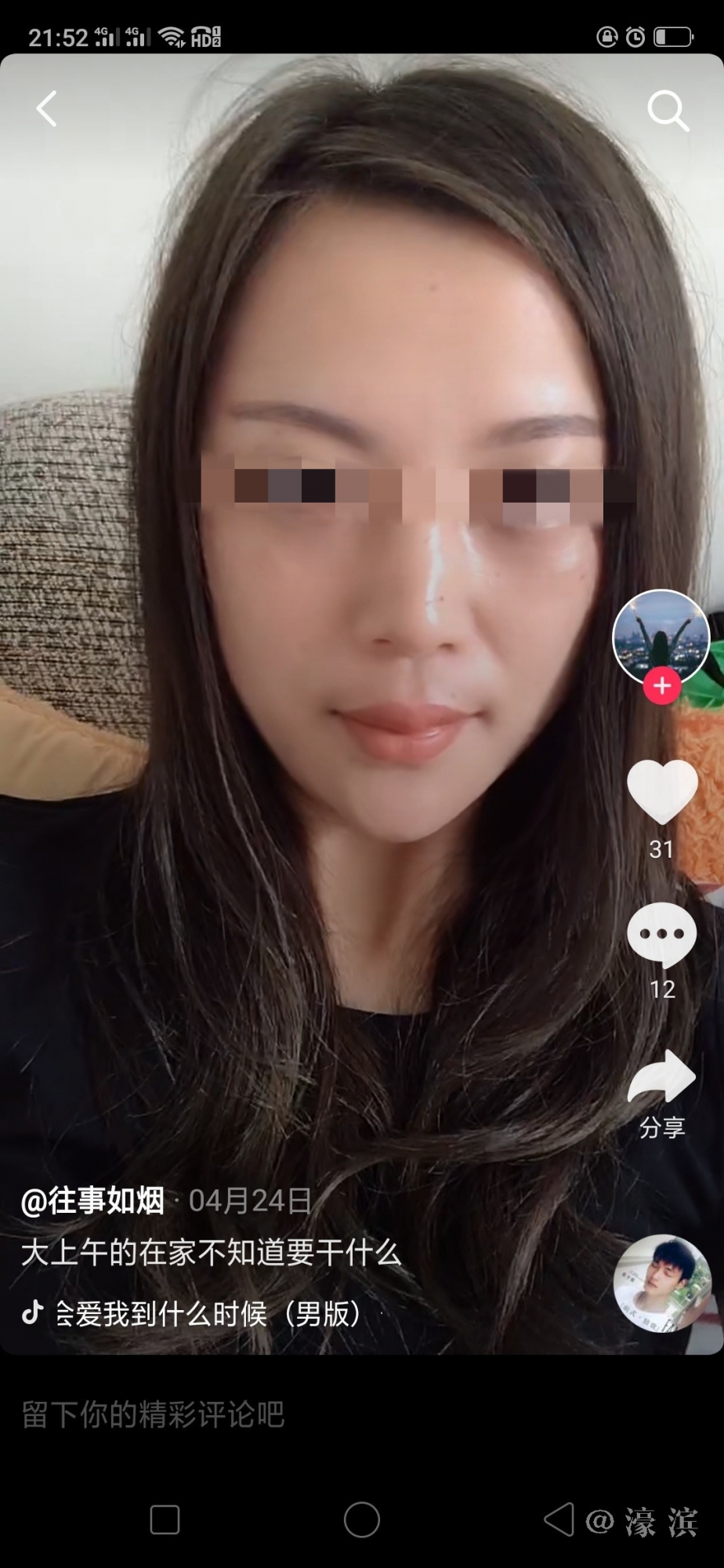Open the comments bubble icon

click(x=662, y=935)
